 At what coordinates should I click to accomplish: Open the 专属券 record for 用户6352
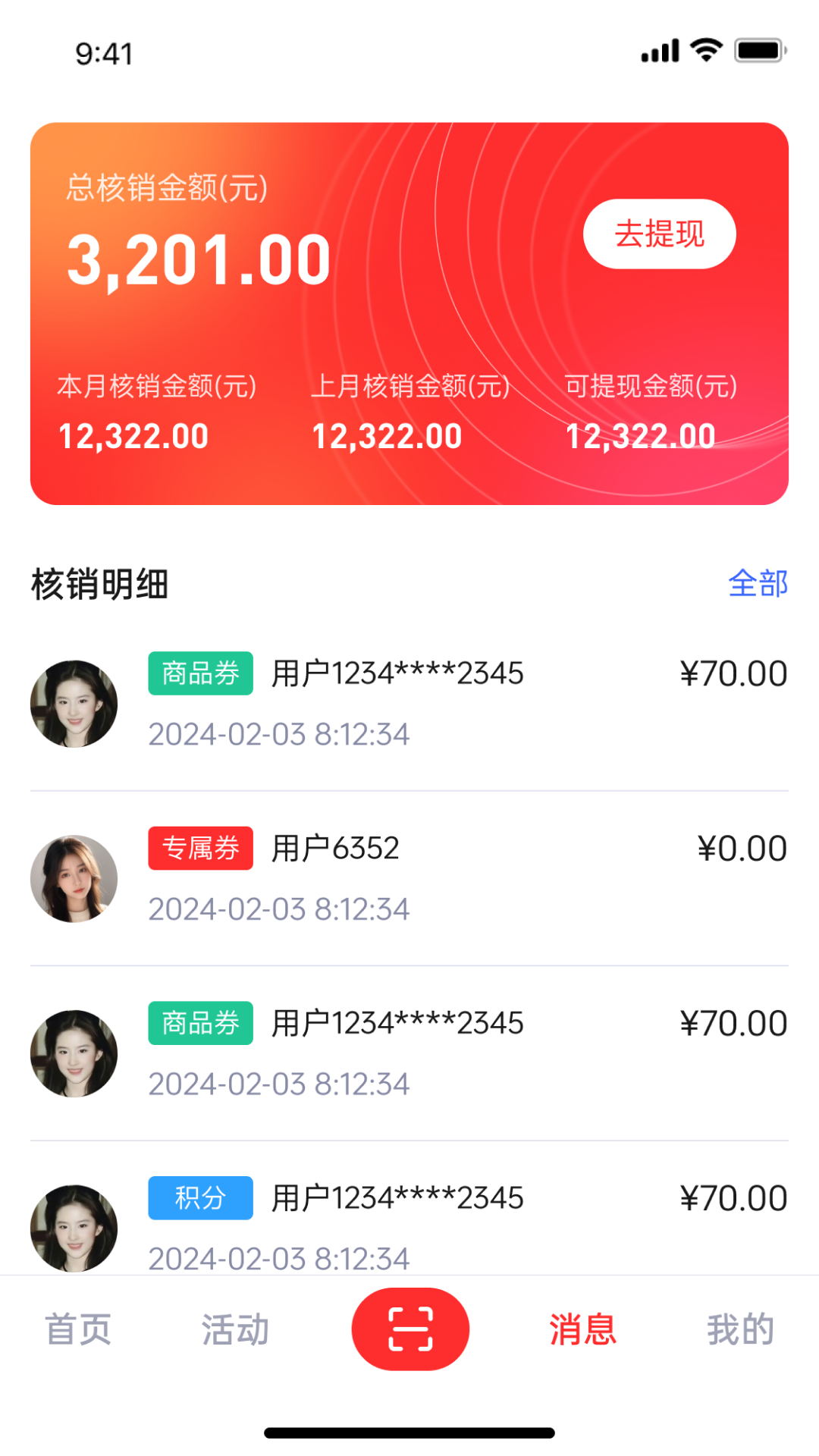[x=409, y=878]
